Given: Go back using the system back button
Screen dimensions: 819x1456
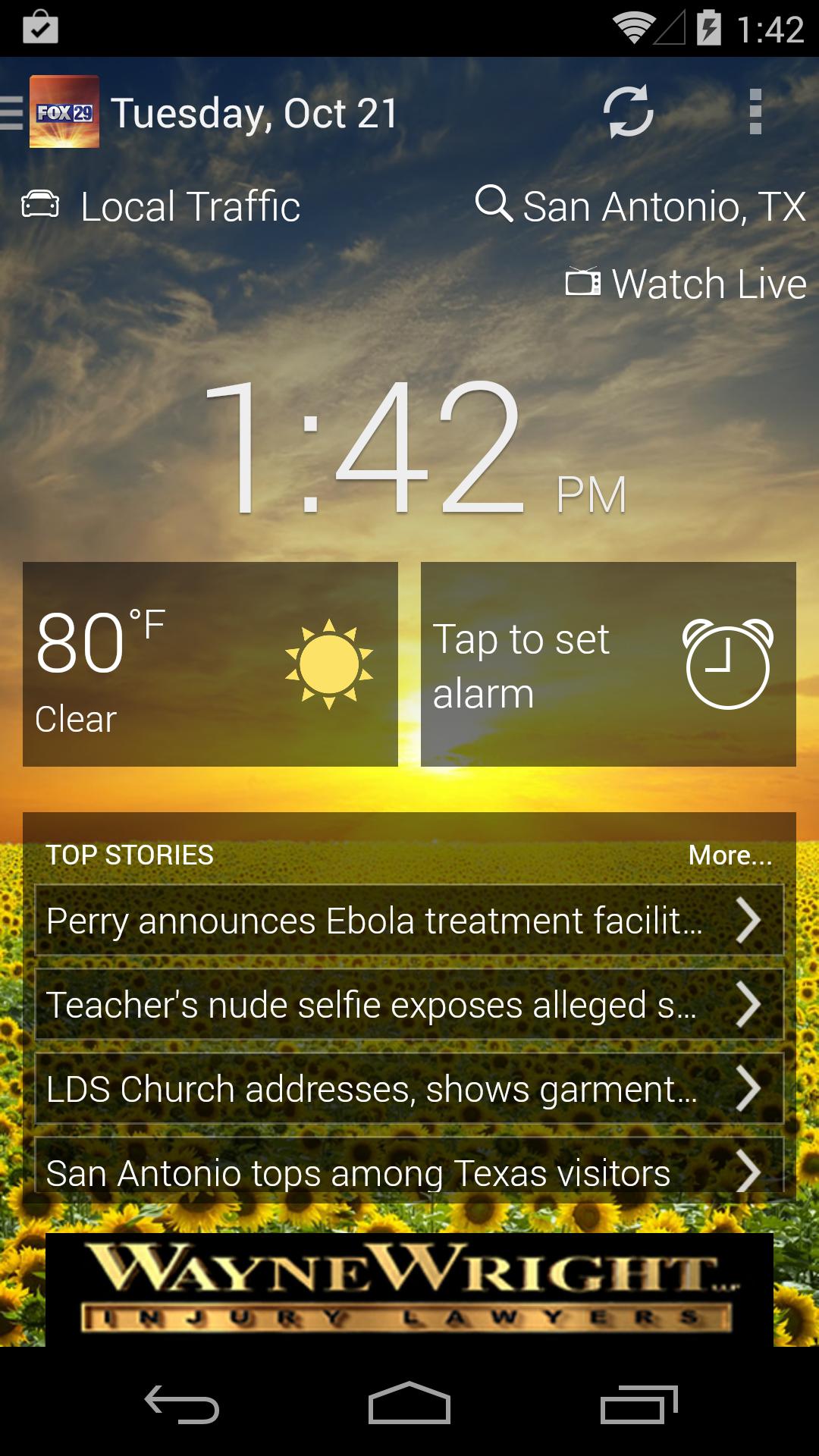Looking at the screenshot, I should coord(182,1404).
